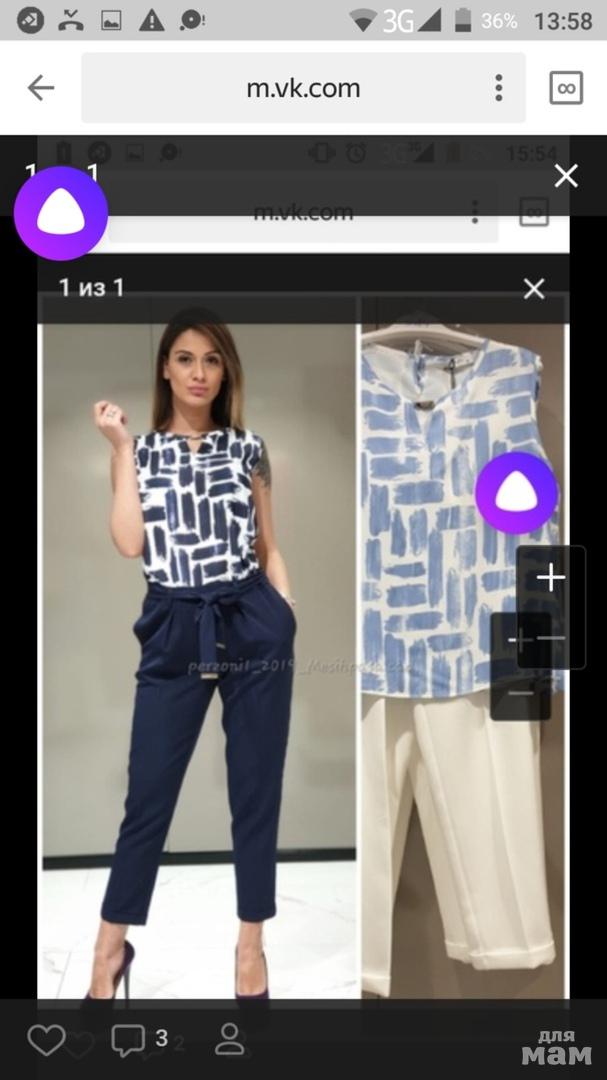The image size is (607, 1080).
Task: Tap the m.vk.com address bar
Action: click(303, 88)
